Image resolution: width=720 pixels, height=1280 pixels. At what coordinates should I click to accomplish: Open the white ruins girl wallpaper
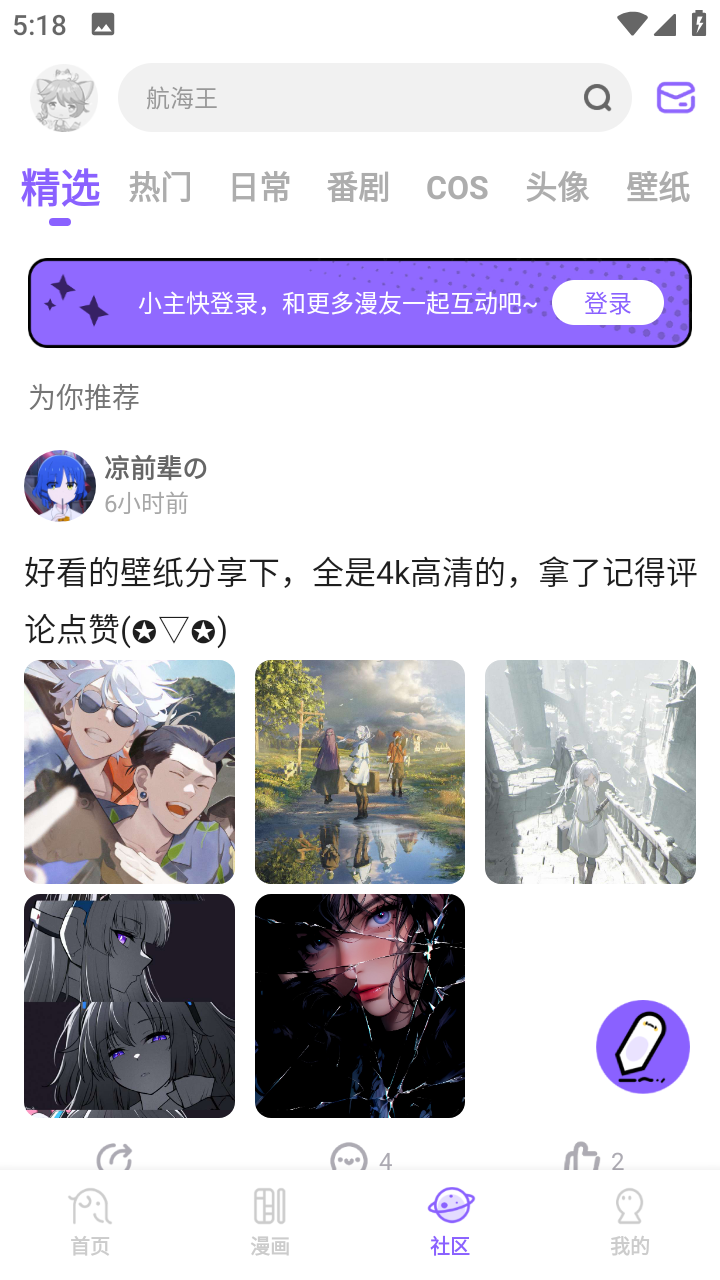point(590,772)
